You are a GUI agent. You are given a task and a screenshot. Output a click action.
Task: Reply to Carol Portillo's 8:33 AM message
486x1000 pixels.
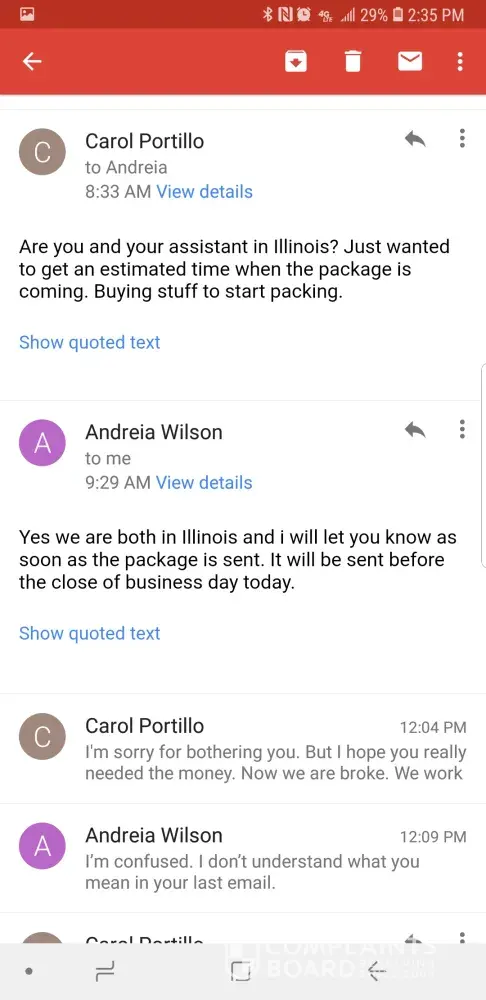tap(415, 138)
